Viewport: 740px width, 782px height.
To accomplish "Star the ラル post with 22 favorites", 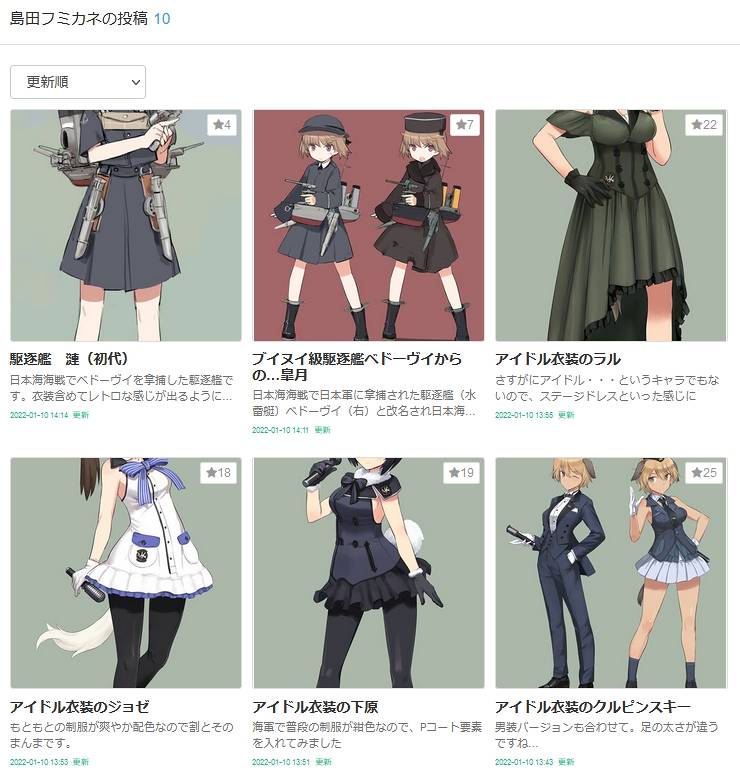I will coord(705,125).
